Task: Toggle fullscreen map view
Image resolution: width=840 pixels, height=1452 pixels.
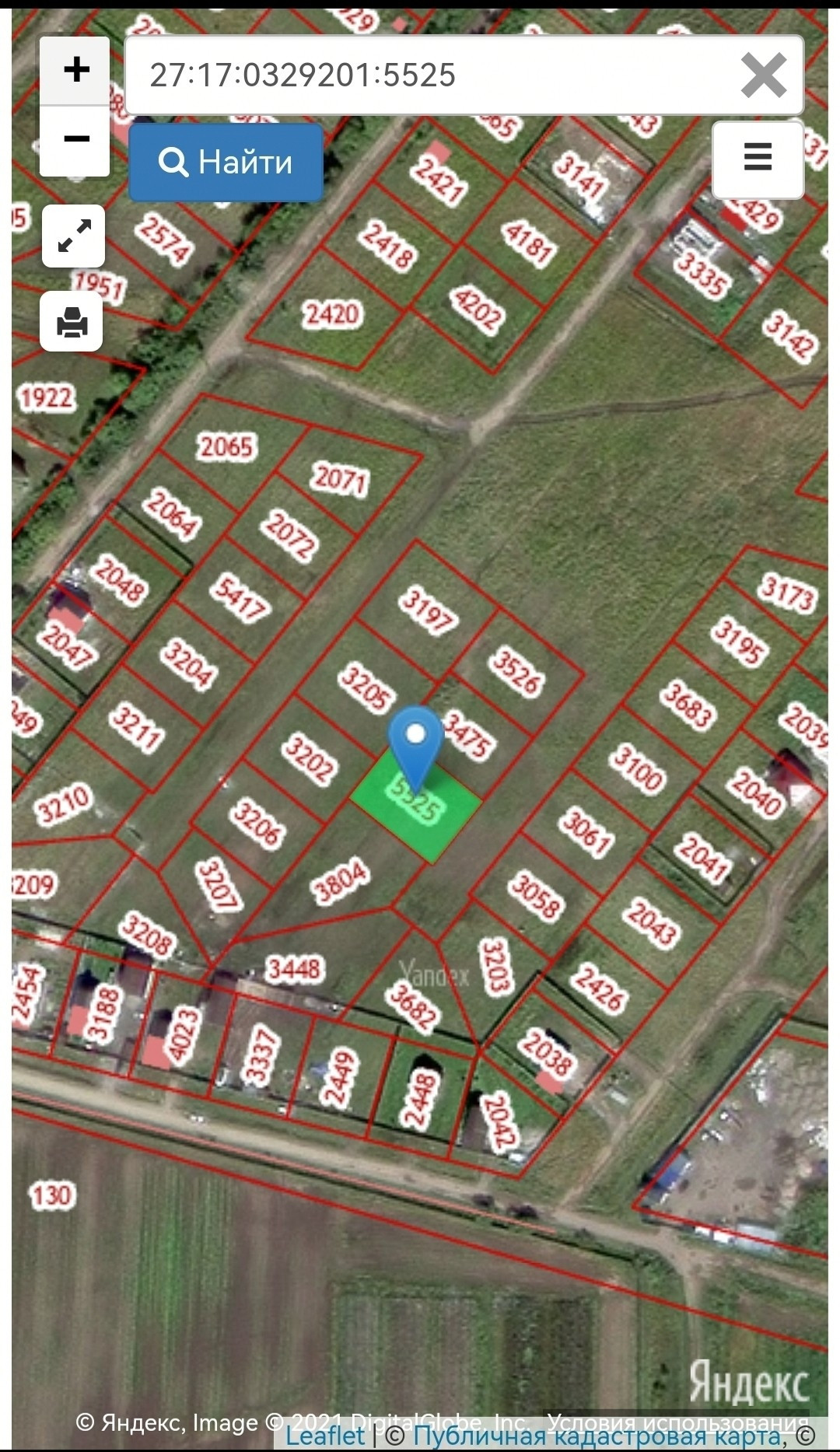Action: [74, 236]
